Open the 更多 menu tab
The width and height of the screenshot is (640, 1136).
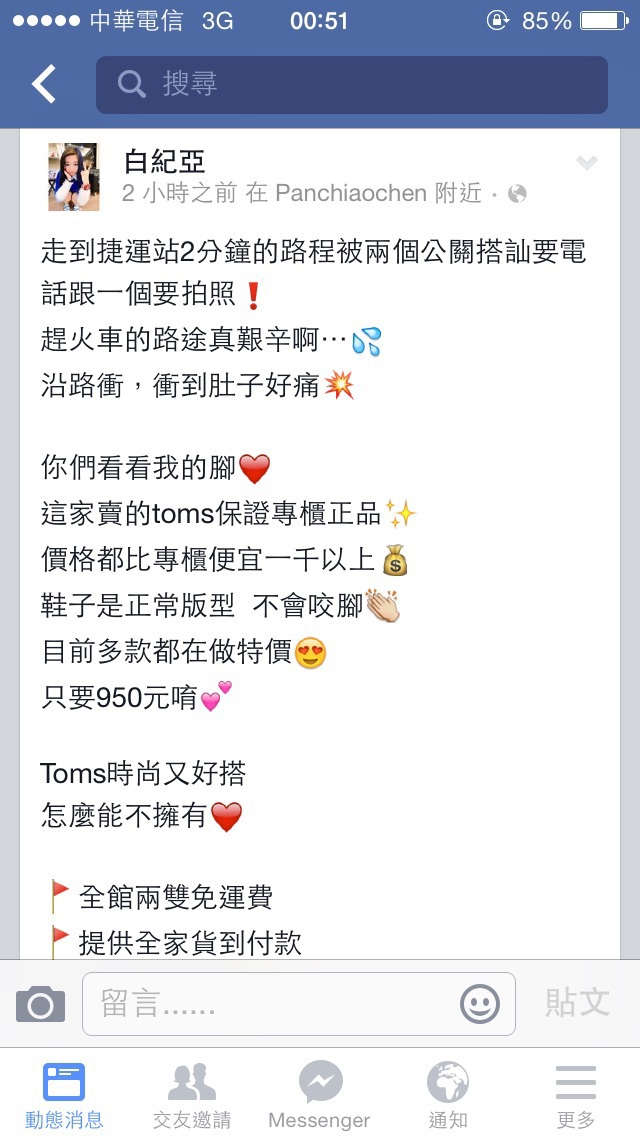(576, 1095)
